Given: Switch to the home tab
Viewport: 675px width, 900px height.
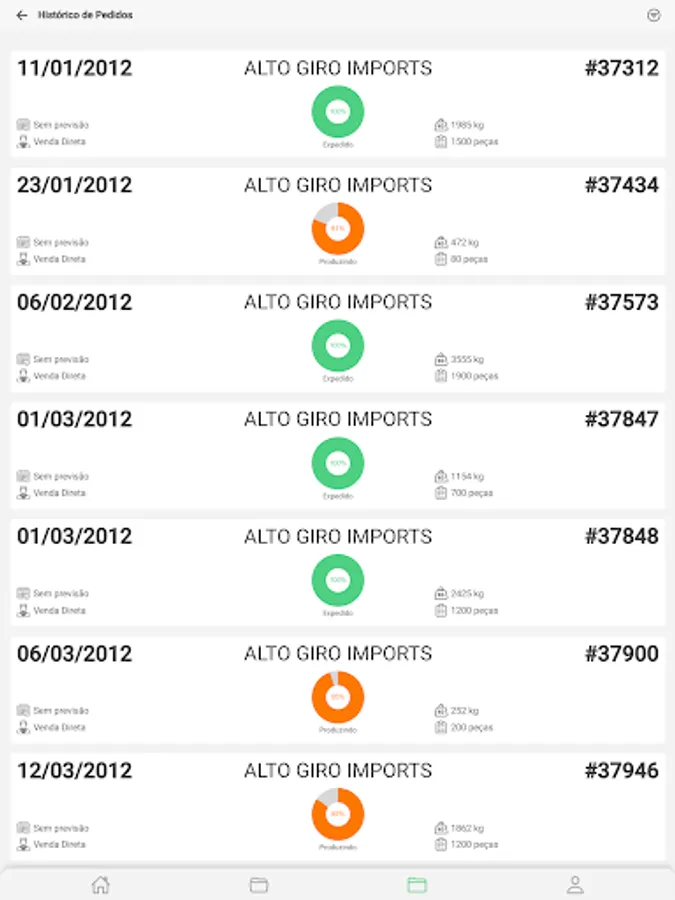Looking at the screenshot, I should point(100,885).
